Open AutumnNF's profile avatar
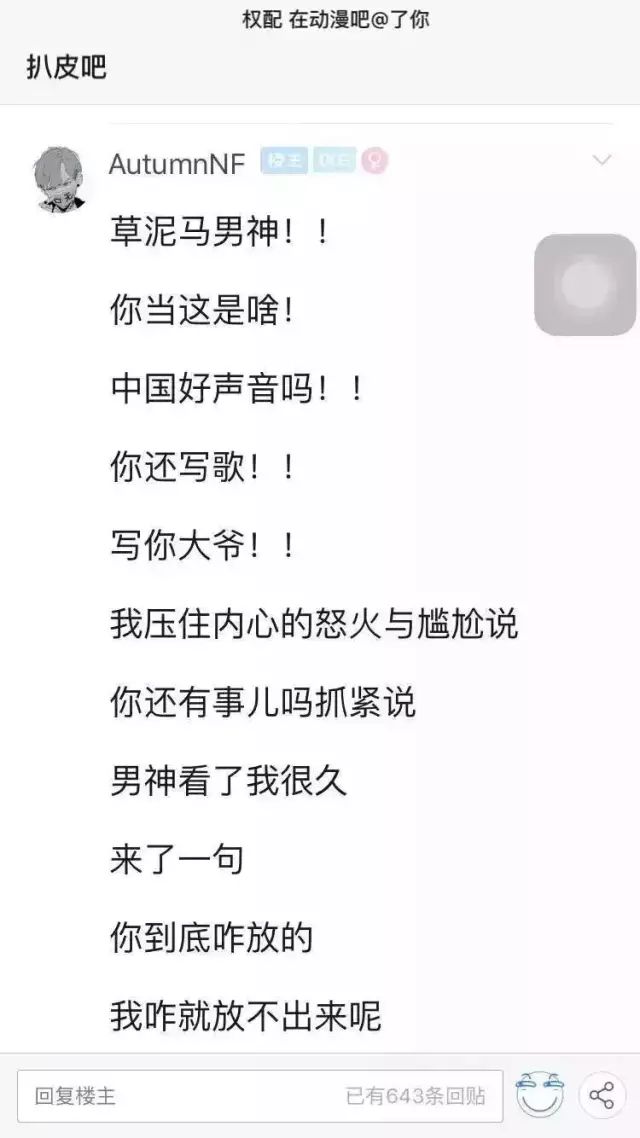The height and width of the screenshot is (1138, 640). [x=61, y=177]
